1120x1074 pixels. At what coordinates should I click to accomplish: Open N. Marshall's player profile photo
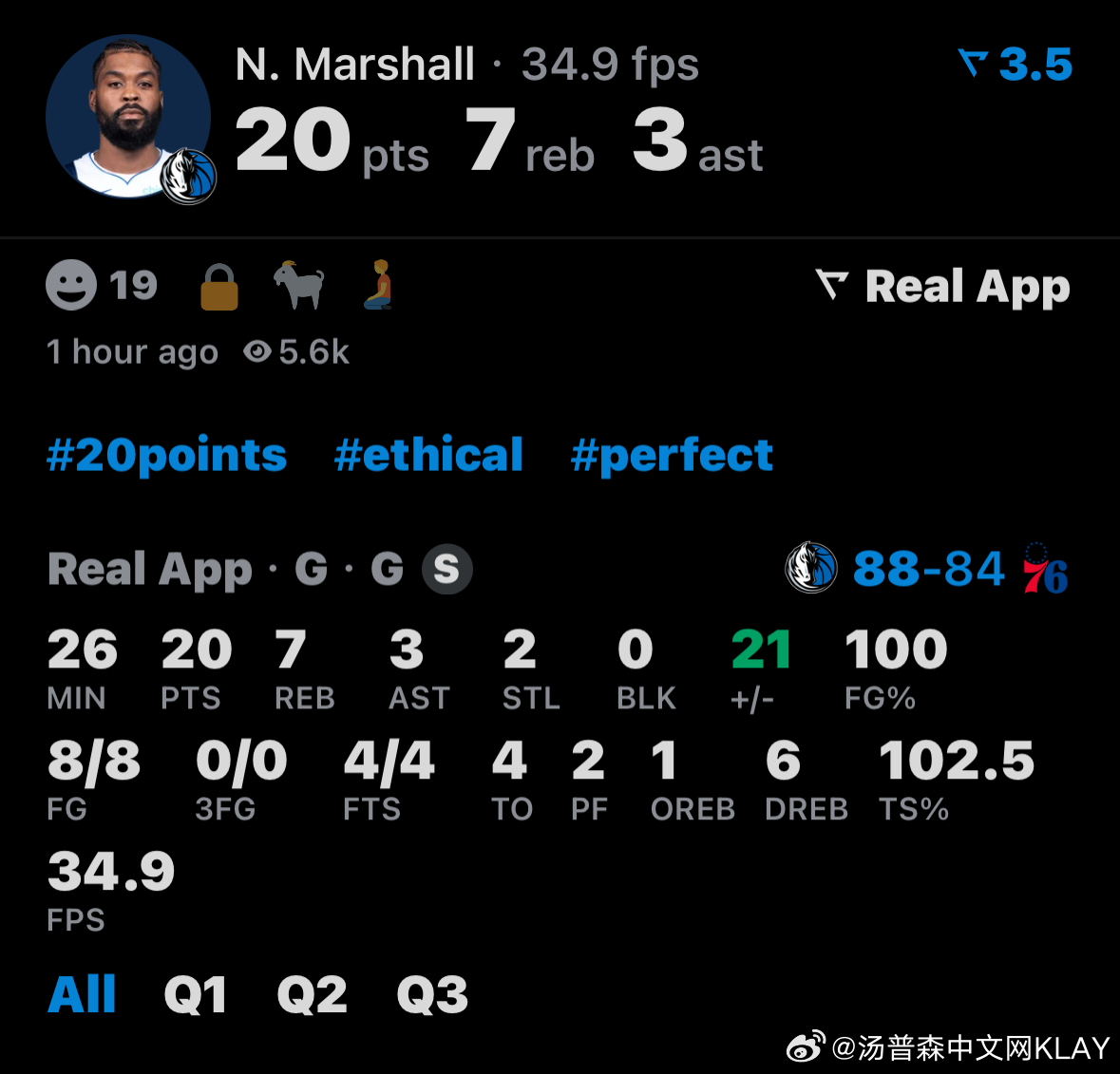tap(128, 117)
